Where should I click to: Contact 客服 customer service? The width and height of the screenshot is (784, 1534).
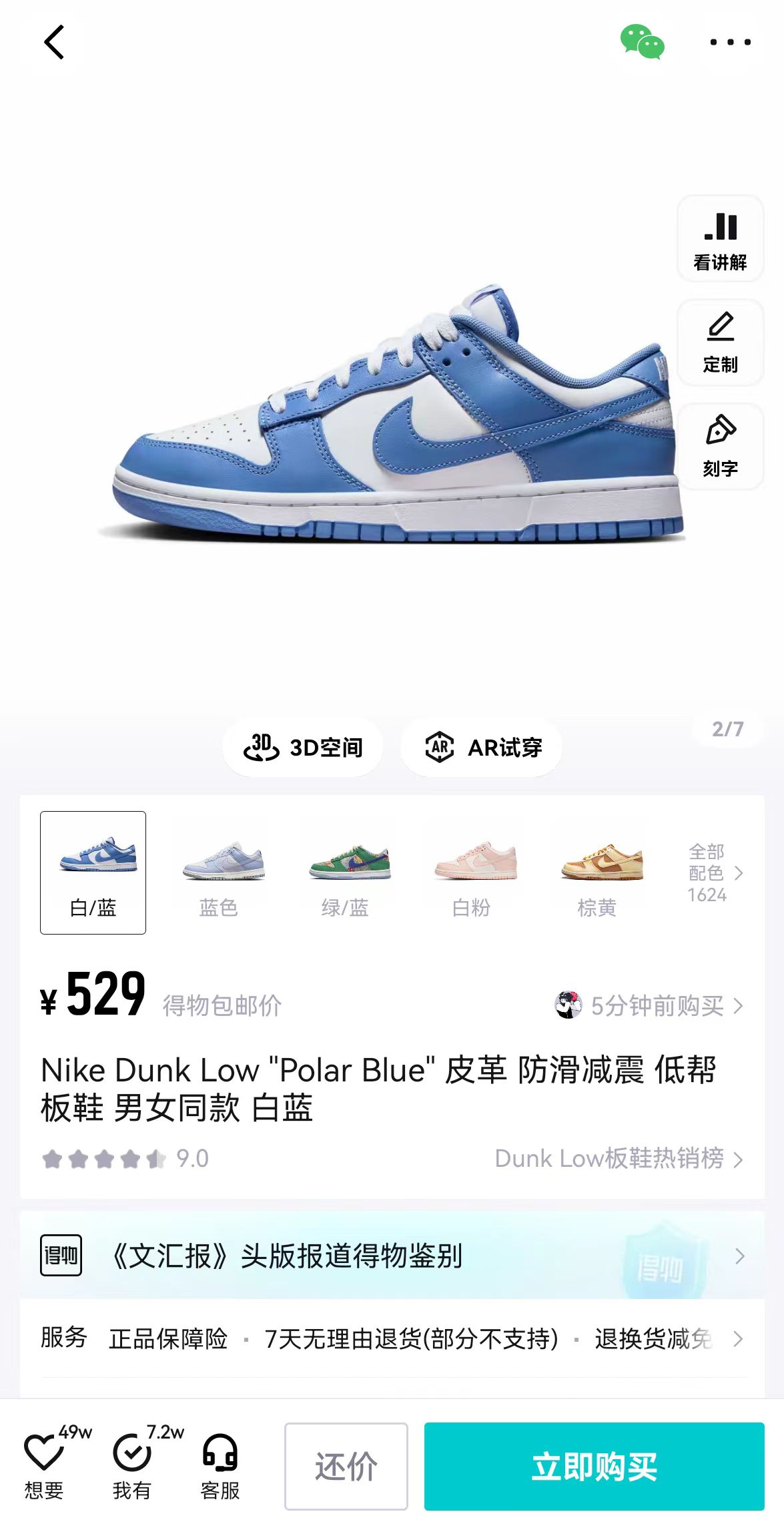point(220,1467)
